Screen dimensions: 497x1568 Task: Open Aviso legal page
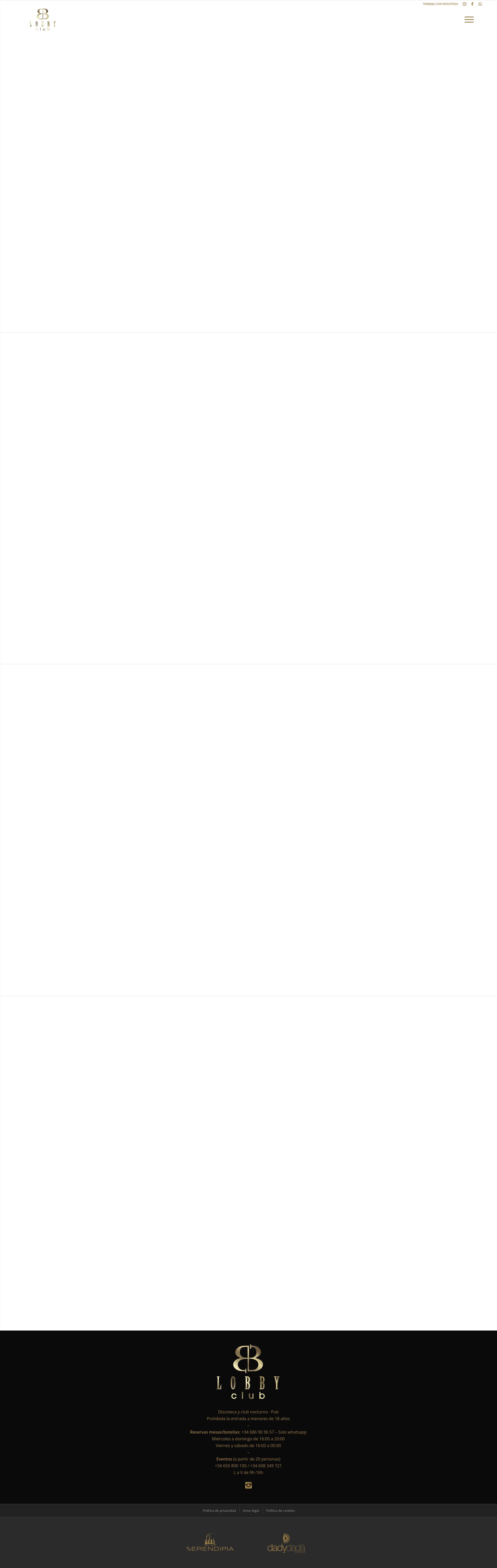click(x=251, y=1510)
